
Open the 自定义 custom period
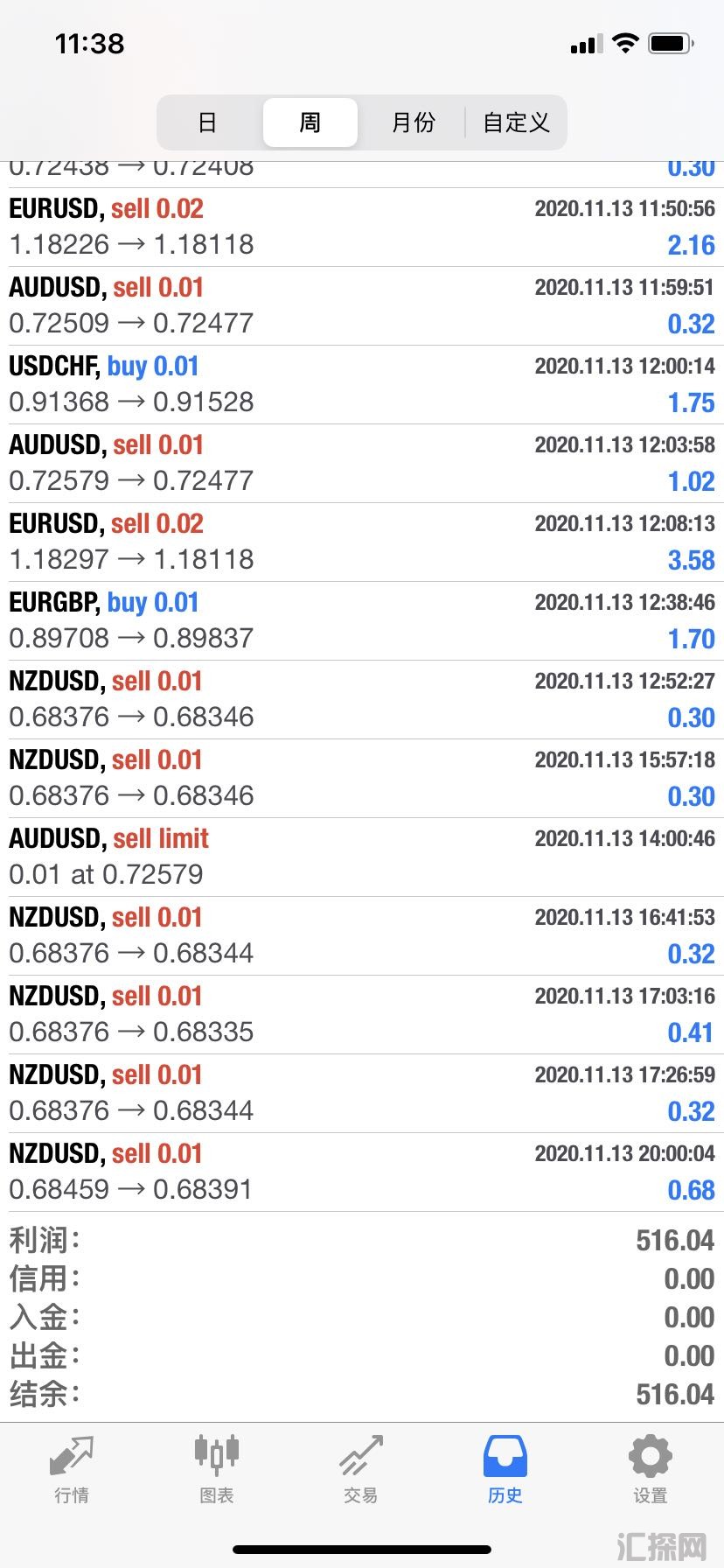[516, 122]
